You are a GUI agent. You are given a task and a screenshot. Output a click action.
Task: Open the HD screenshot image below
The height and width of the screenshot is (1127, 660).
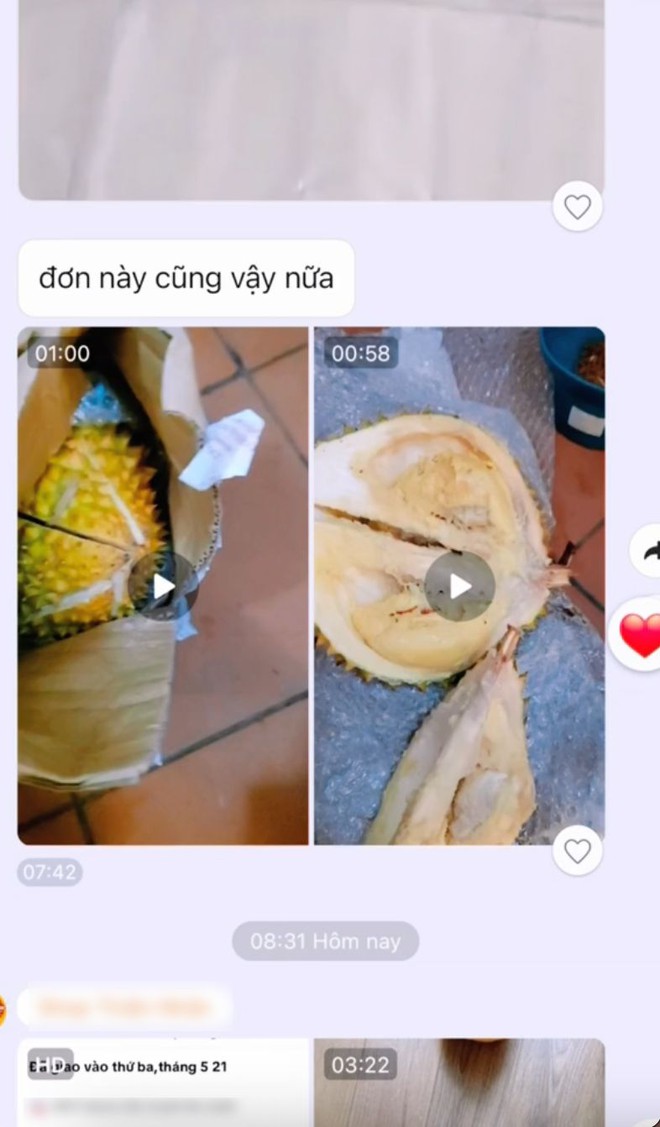click(163, 1085)
